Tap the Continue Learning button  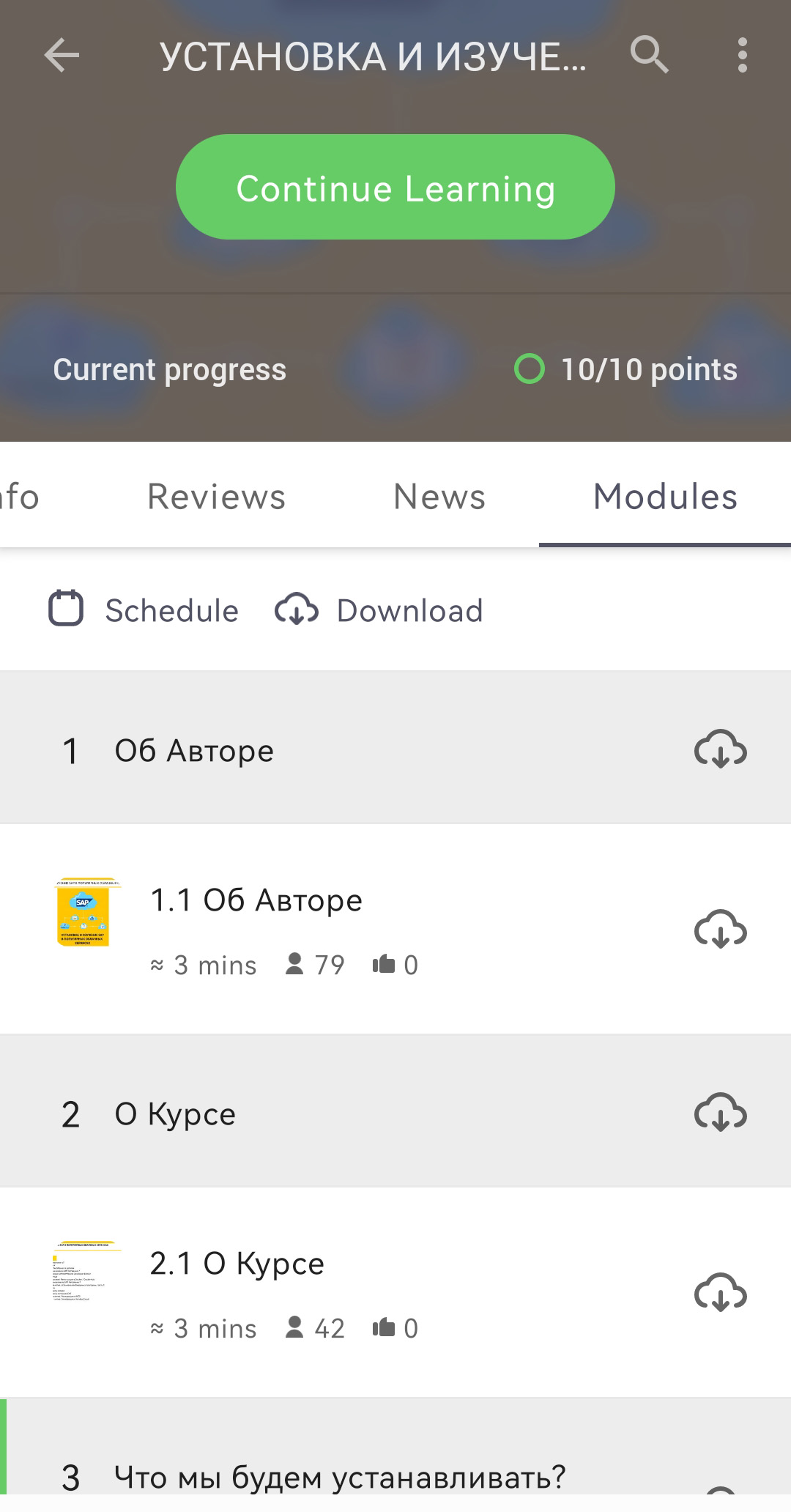click(x=395, y=188)
